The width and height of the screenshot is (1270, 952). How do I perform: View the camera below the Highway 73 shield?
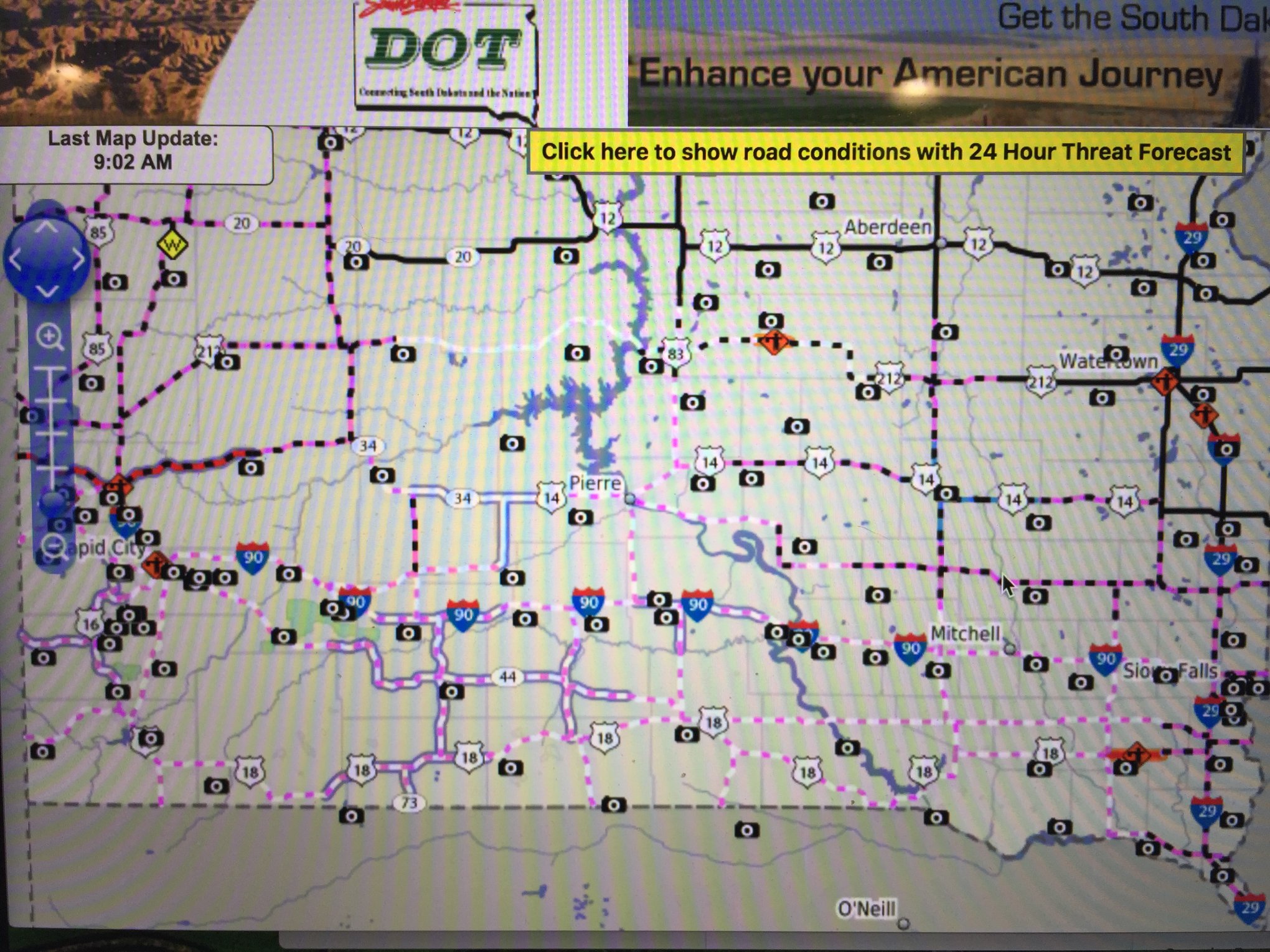point(350,816)
